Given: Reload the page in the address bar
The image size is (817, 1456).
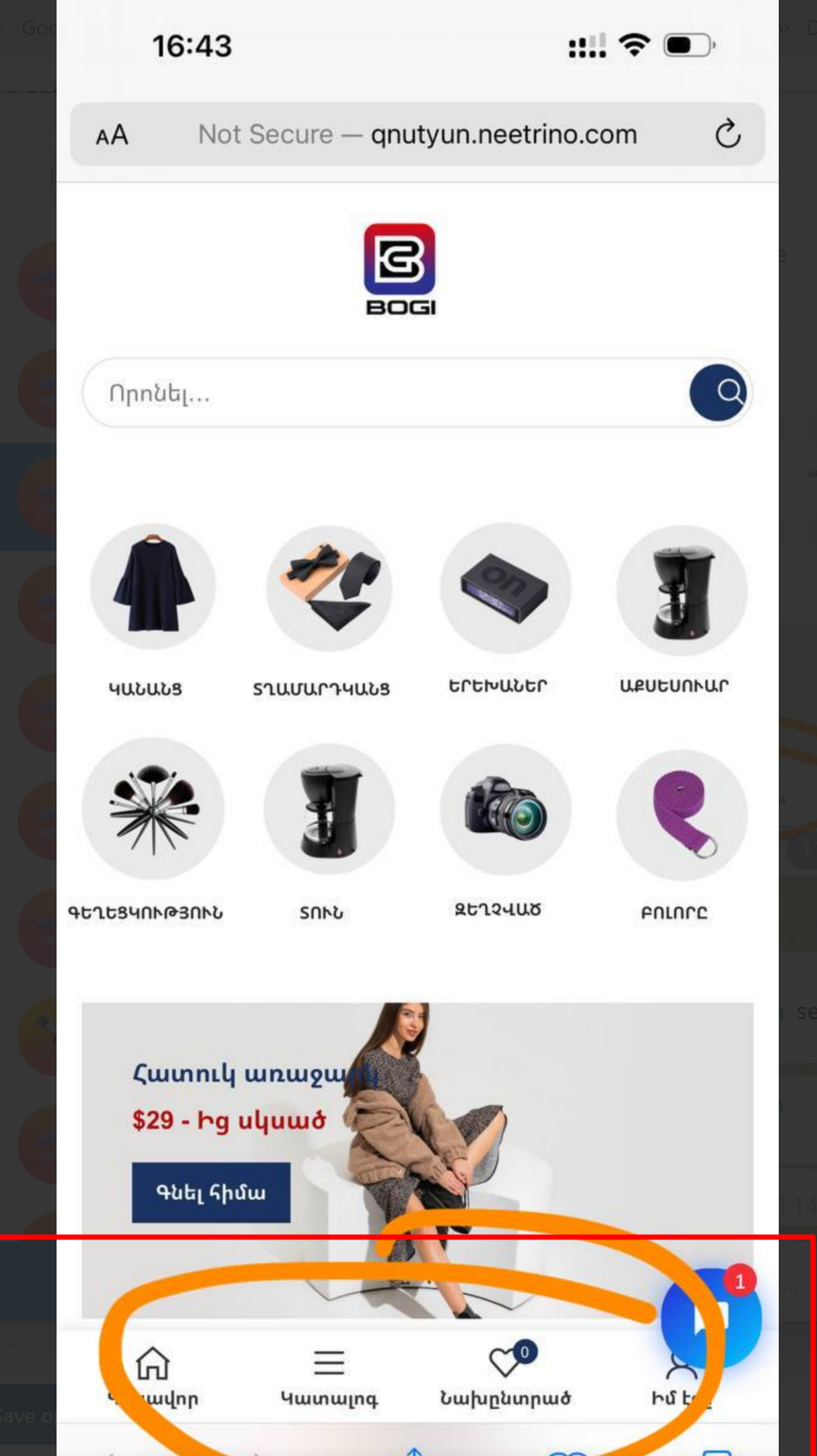Looking at the screenshot, I should coord(727,134).
